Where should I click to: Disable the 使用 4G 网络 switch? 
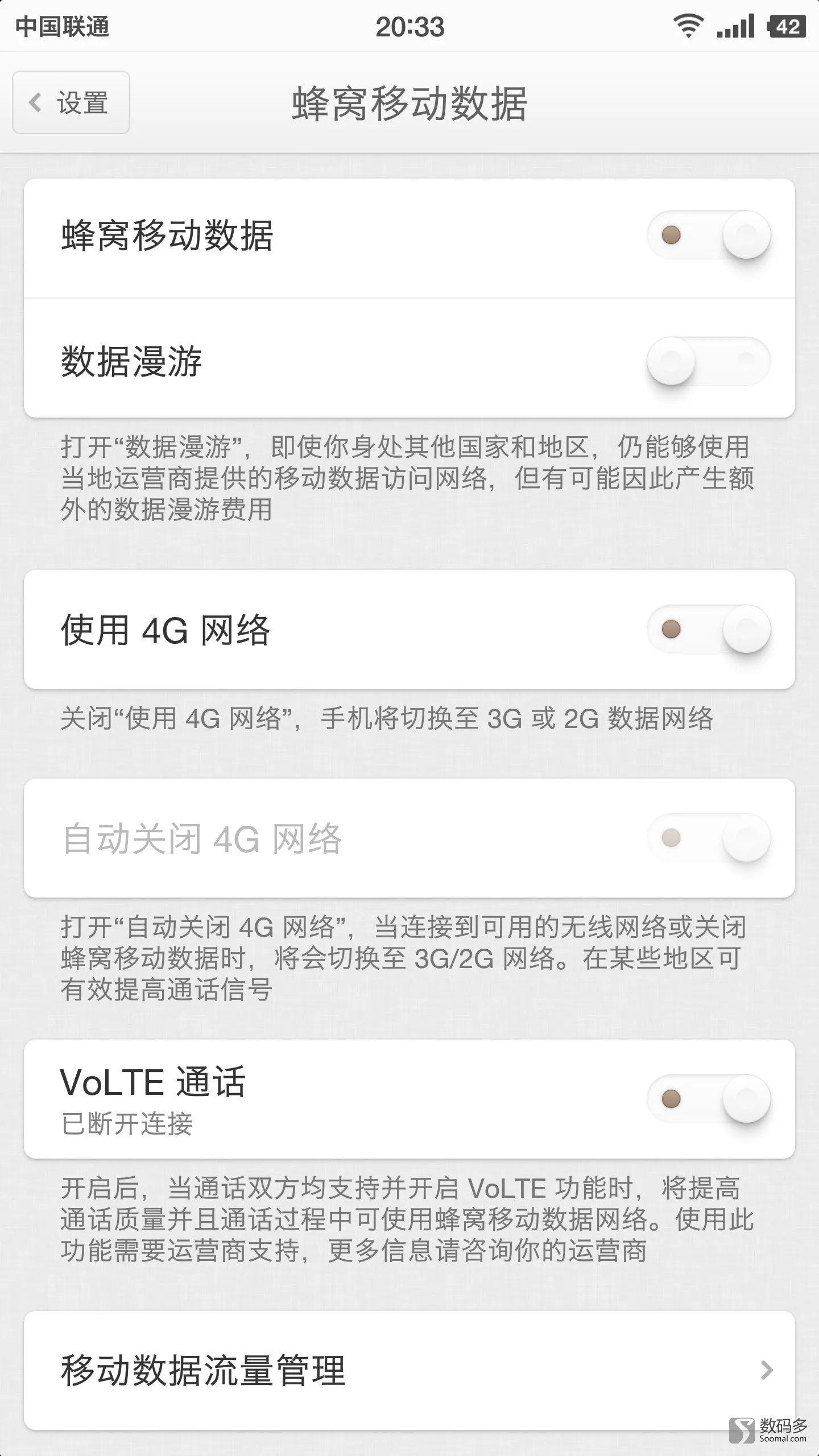[709, 629]
